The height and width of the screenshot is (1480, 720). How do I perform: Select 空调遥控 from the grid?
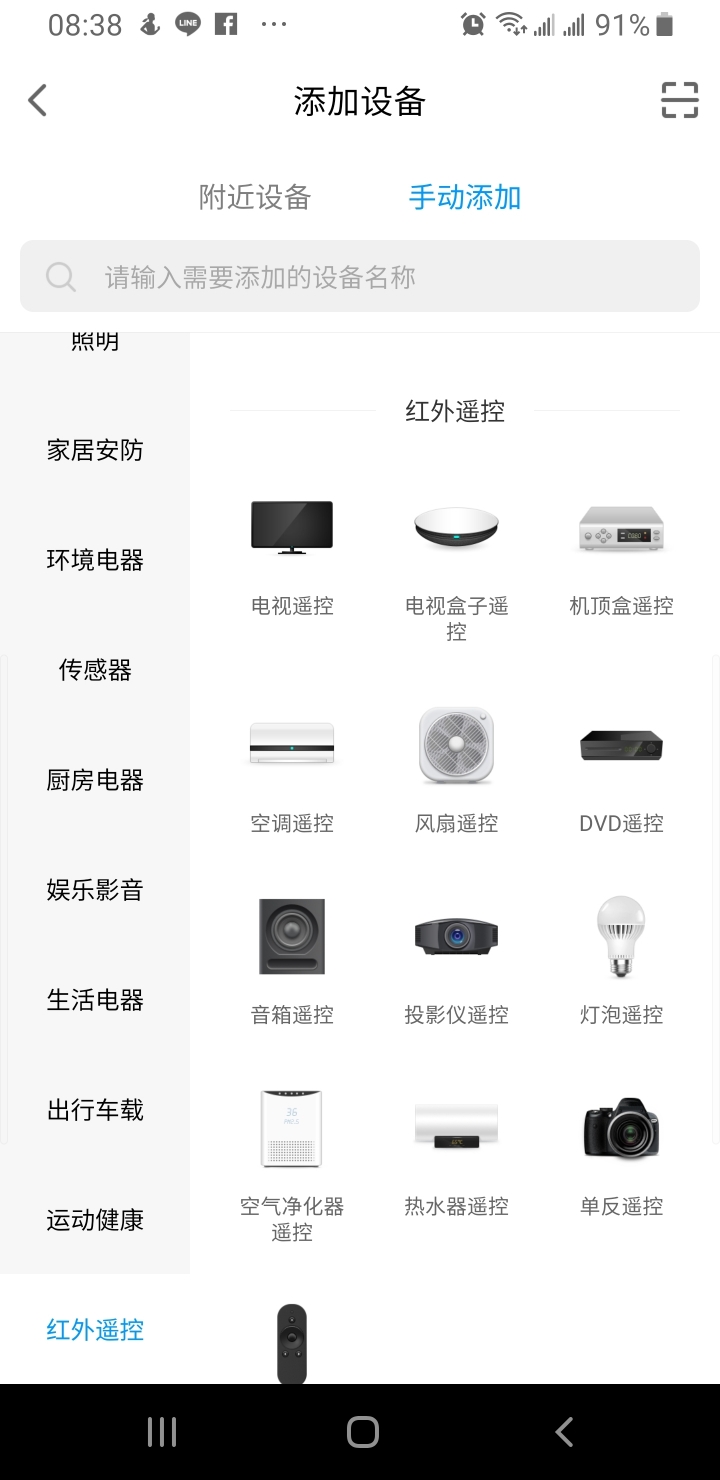pyautogui.click(x=292, y=770)
